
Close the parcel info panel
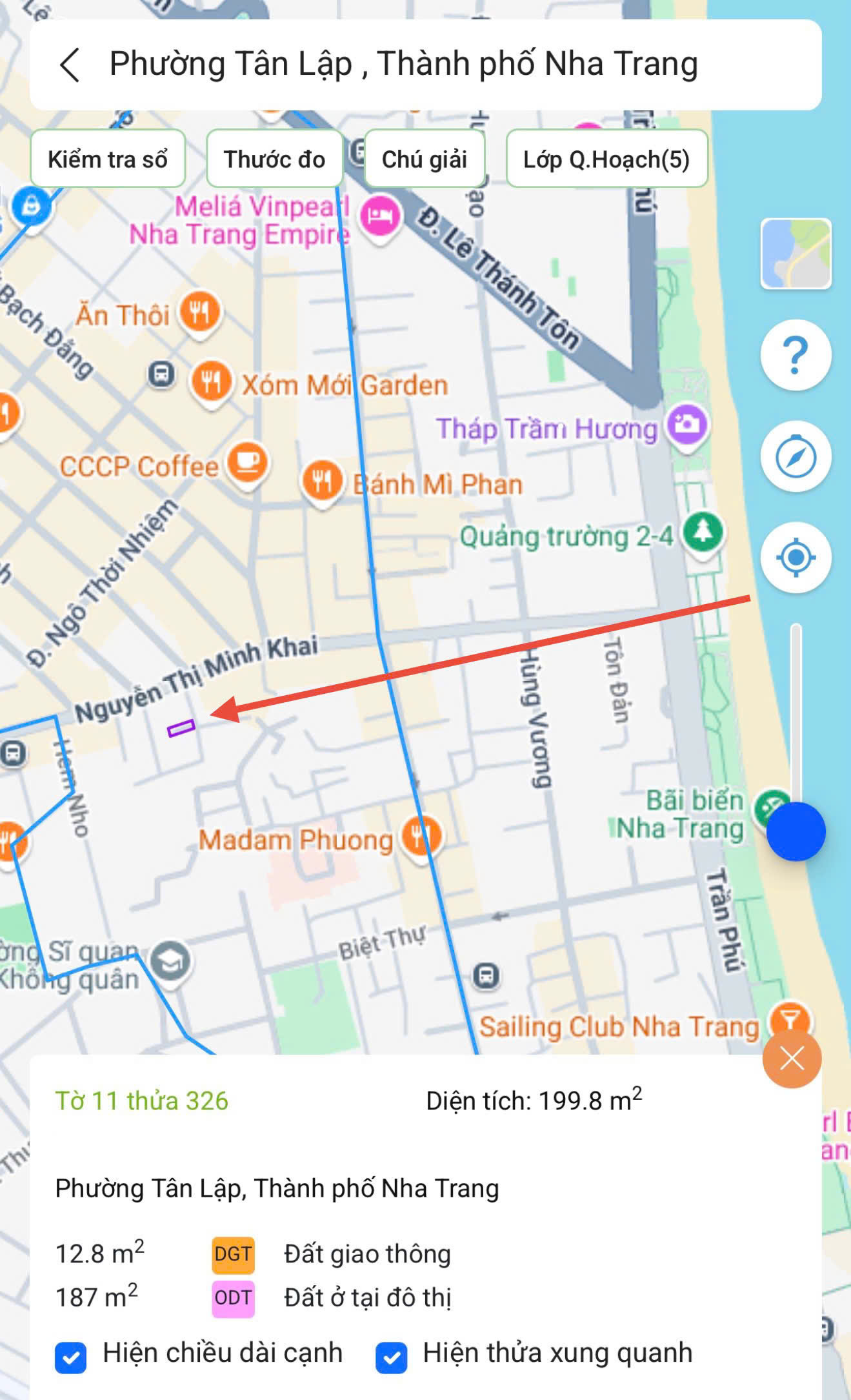pos(792,1059)
